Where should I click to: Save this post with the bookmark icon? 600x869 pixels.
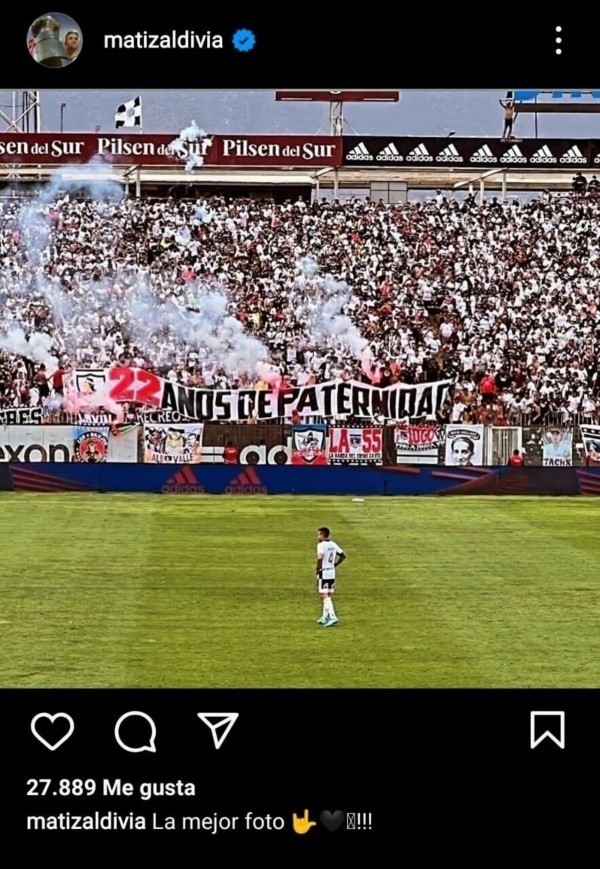click(x=547, y=730)
